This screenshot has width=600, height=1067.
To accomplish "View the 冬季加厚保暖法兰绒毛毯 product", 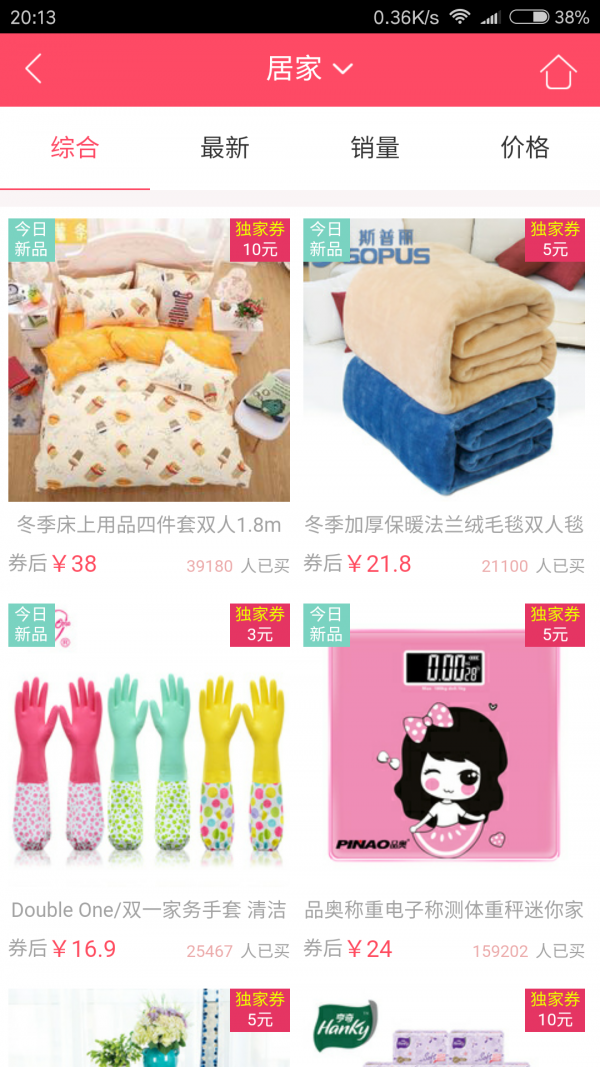I will (x=444, y=360).
